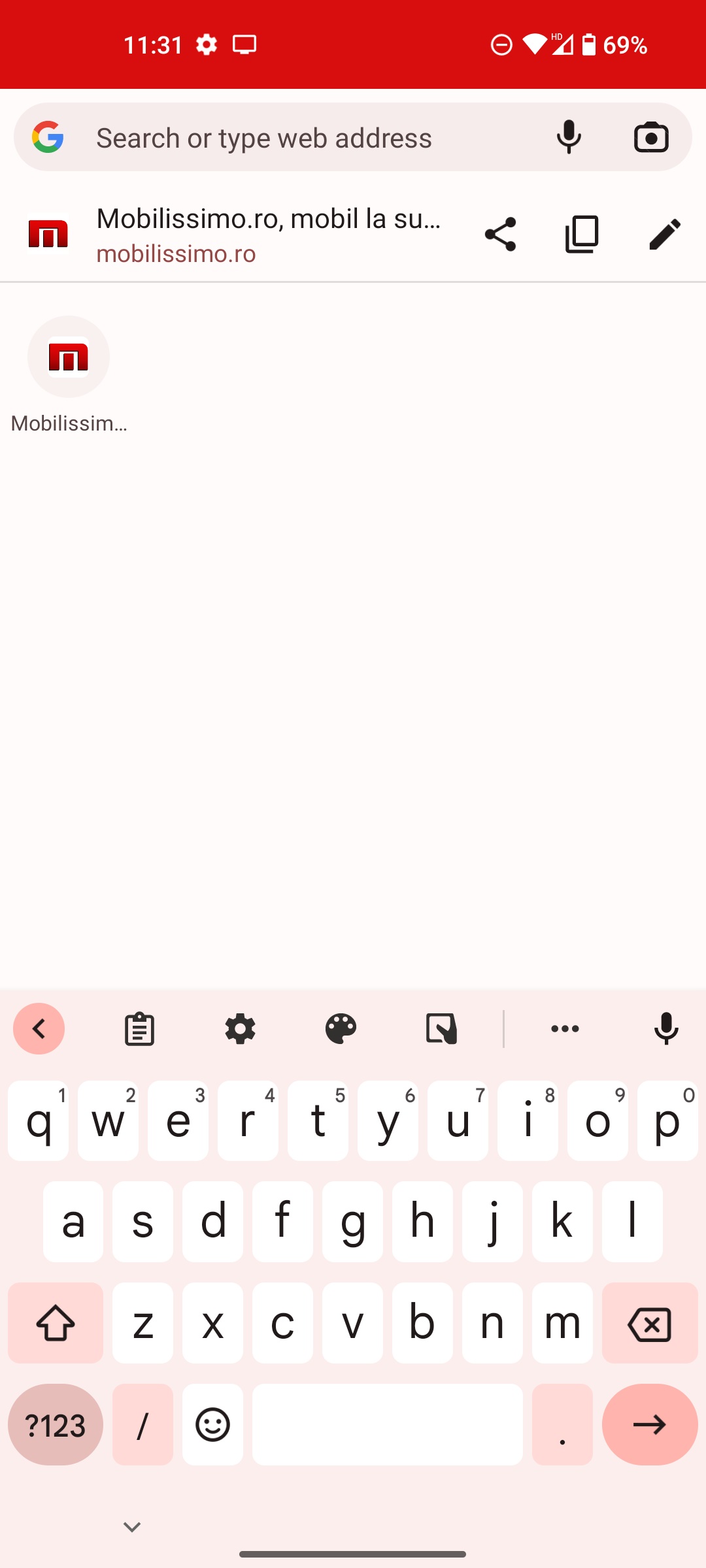
Task: Open the emoji keyboard
Action: click(212, 1425)
